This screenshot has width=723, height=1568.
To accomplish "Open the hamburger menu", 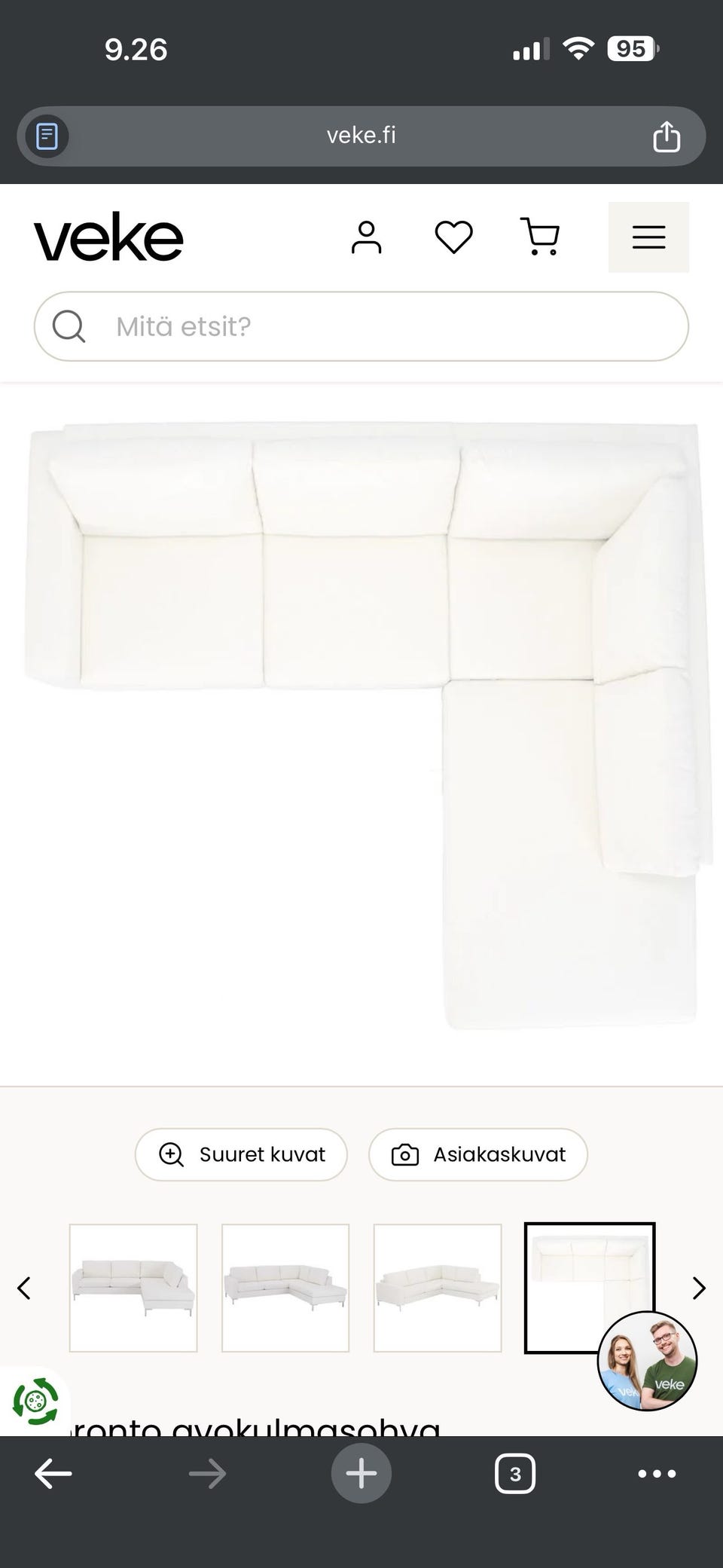I will (648, 237).
